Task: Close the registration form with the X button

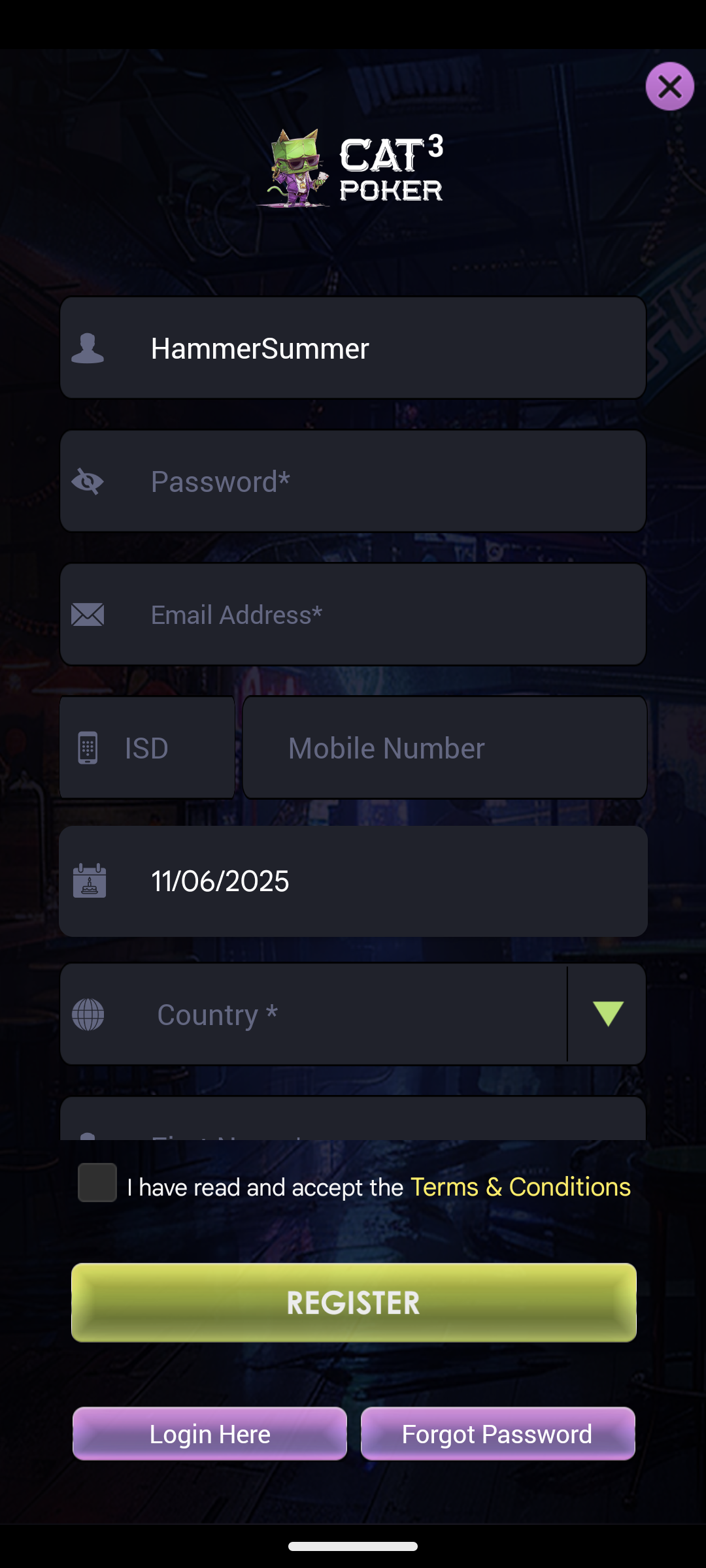Action: point(669,86)
